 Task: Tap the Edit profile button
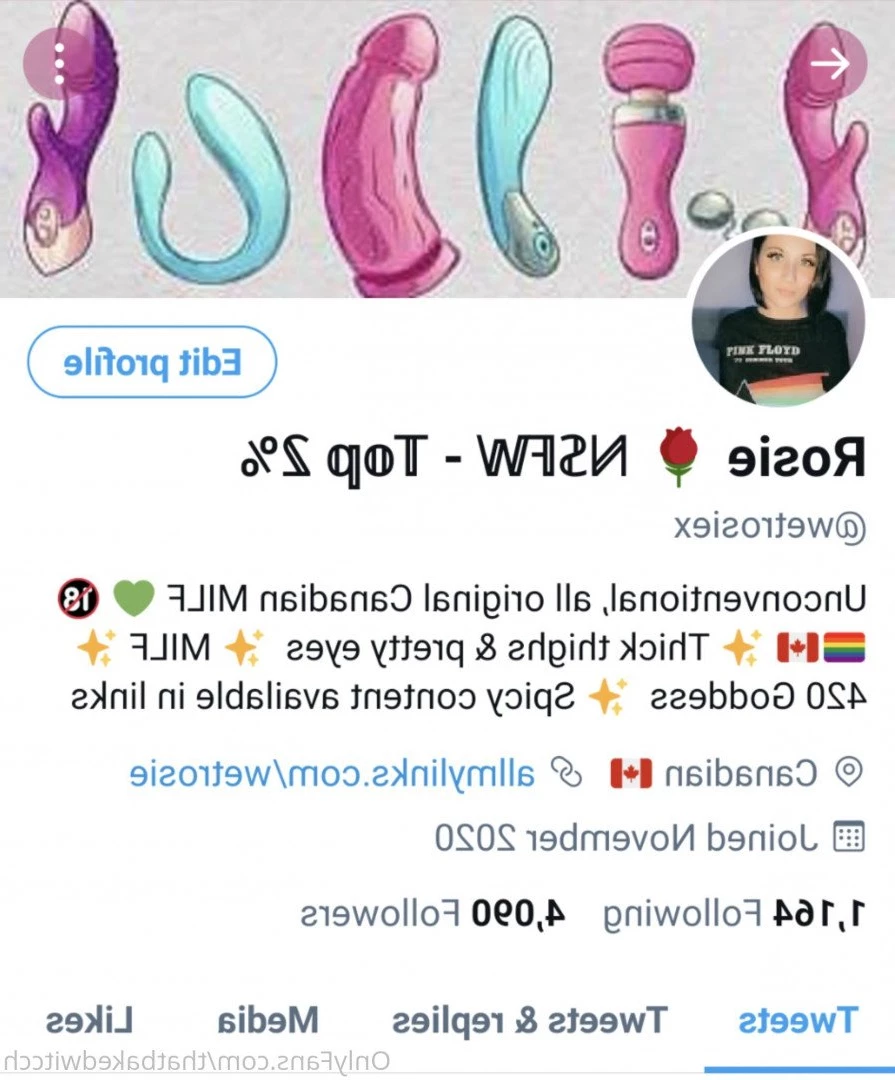tap(151, 362)
